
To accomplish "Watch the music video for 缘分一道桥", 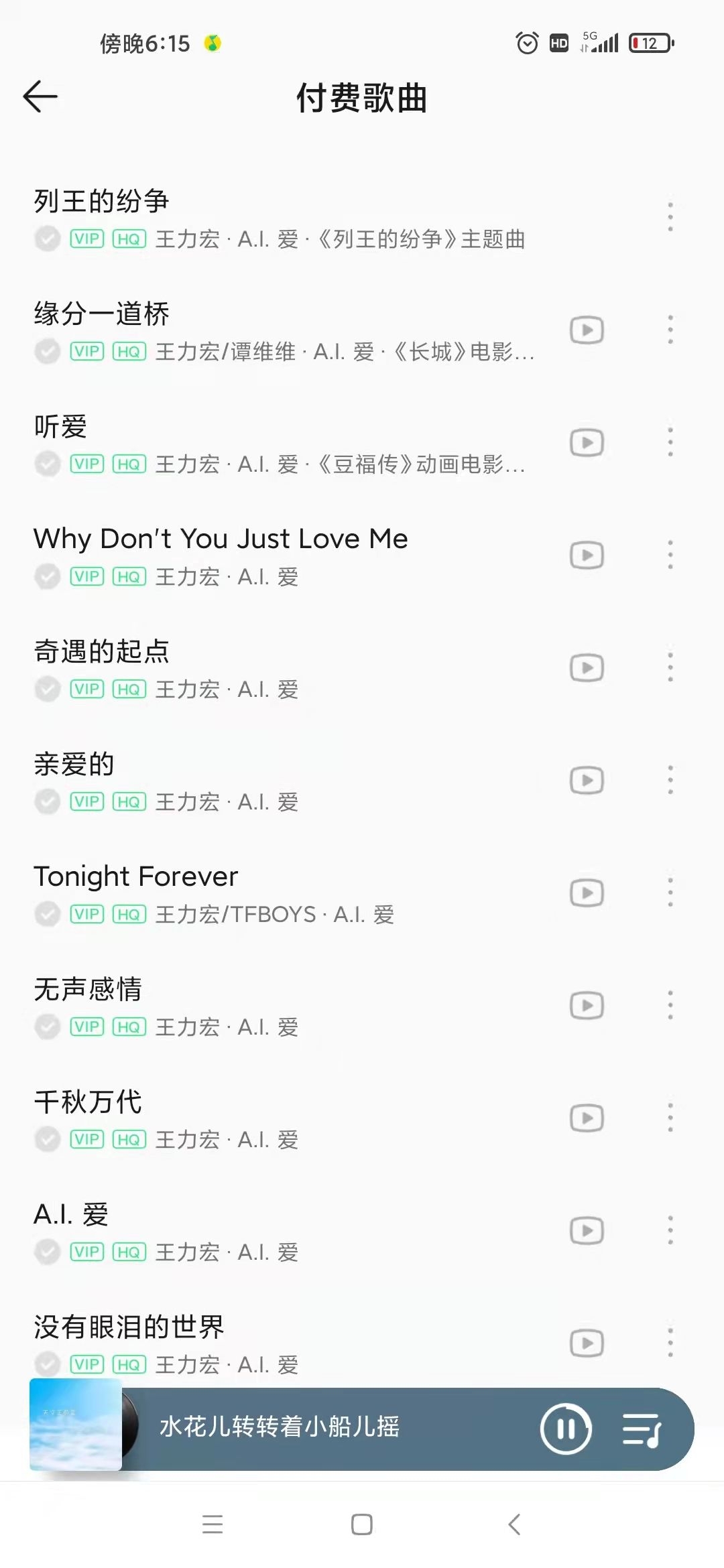I will point(587,330).
